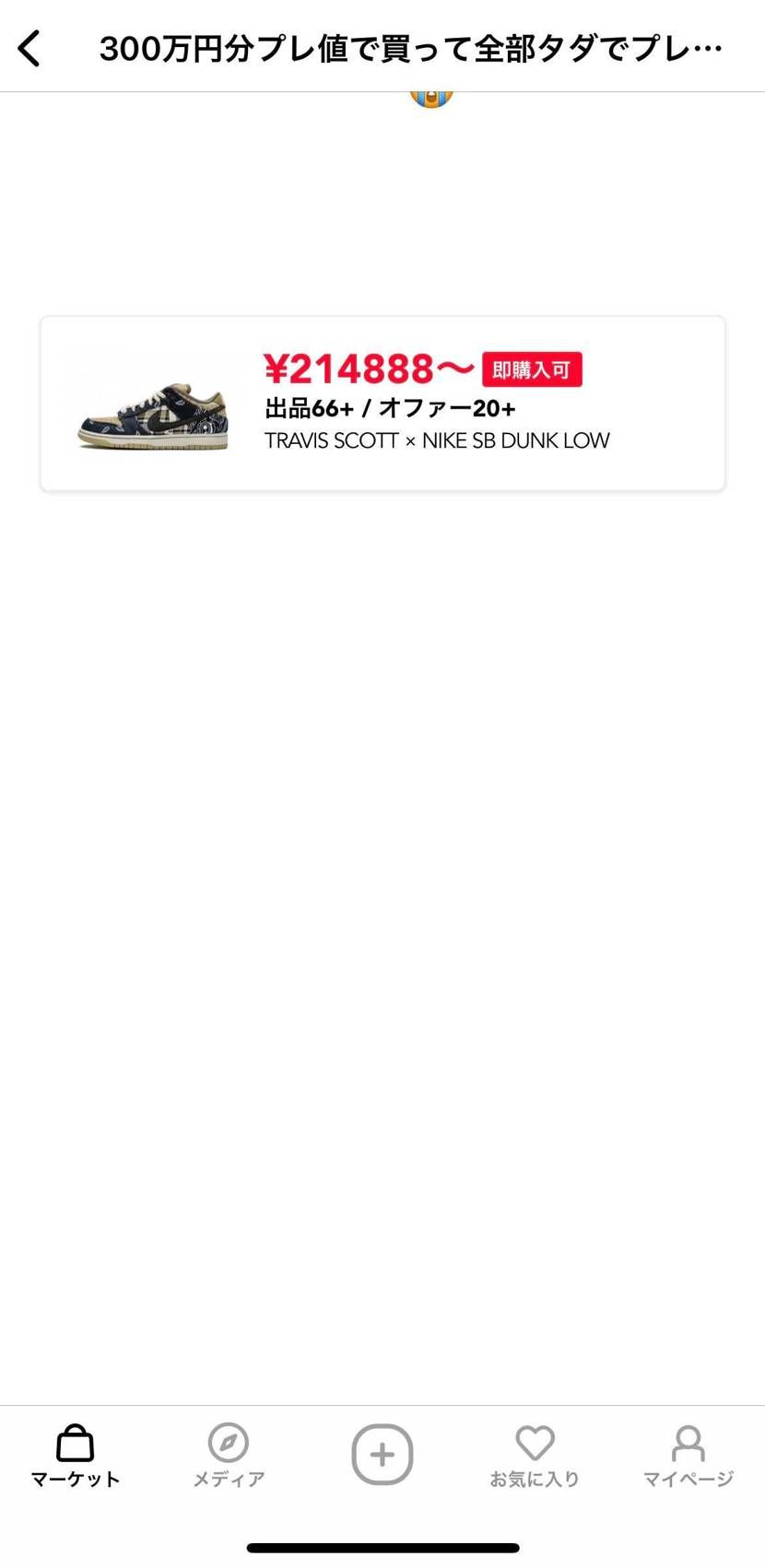Switch to the マーケット tab
This screenshot has width=765, height=1568.
click(76, 1456)
